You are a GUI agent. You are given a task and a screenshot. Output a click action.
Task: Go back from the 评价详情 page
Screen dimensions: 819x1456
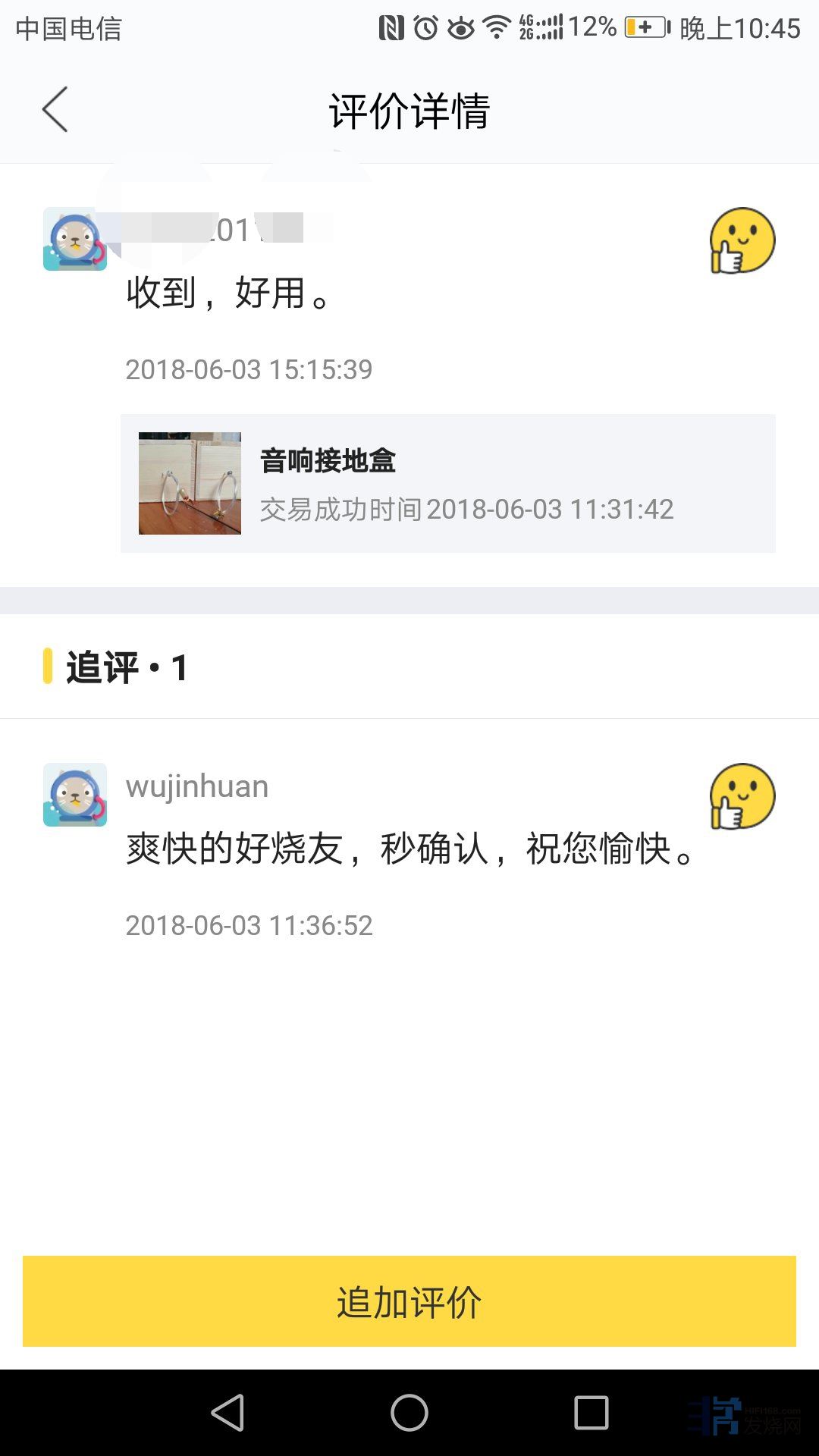pyautogui.click(x=55, y=110)
